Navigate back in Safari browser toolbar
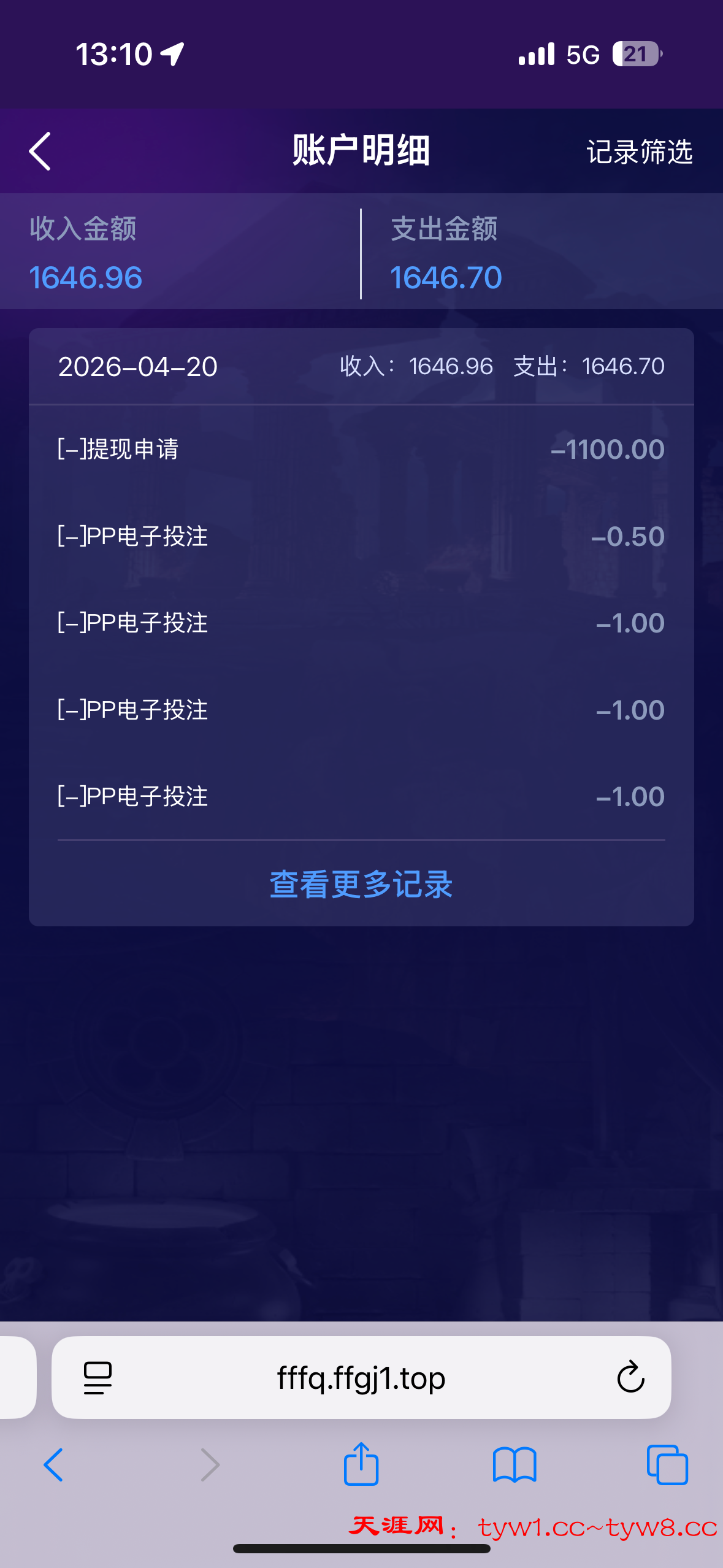723x1568 pixels. [x=53, y=1464]
